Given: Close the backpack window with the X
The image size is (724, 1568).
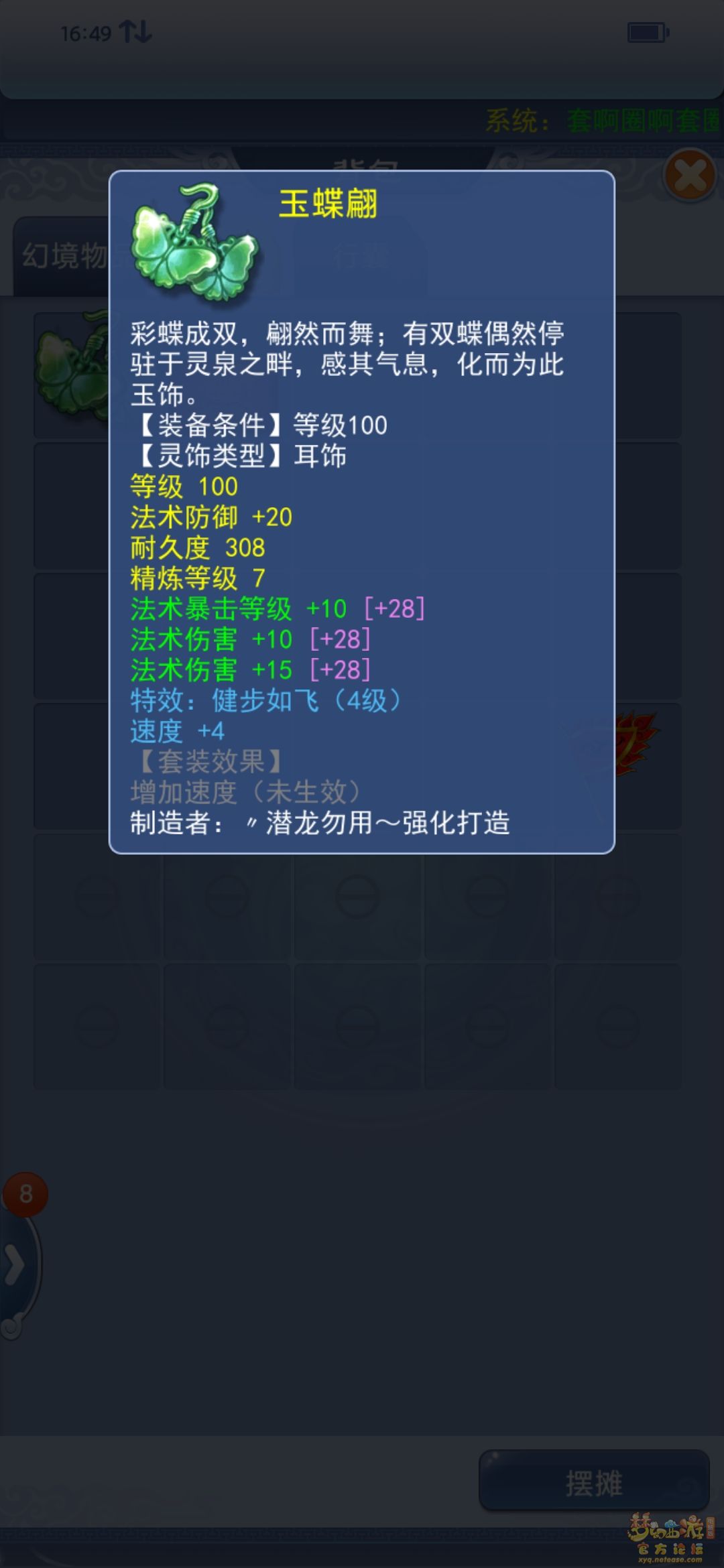Looking at the screenshot, I should tap(690, 176).
